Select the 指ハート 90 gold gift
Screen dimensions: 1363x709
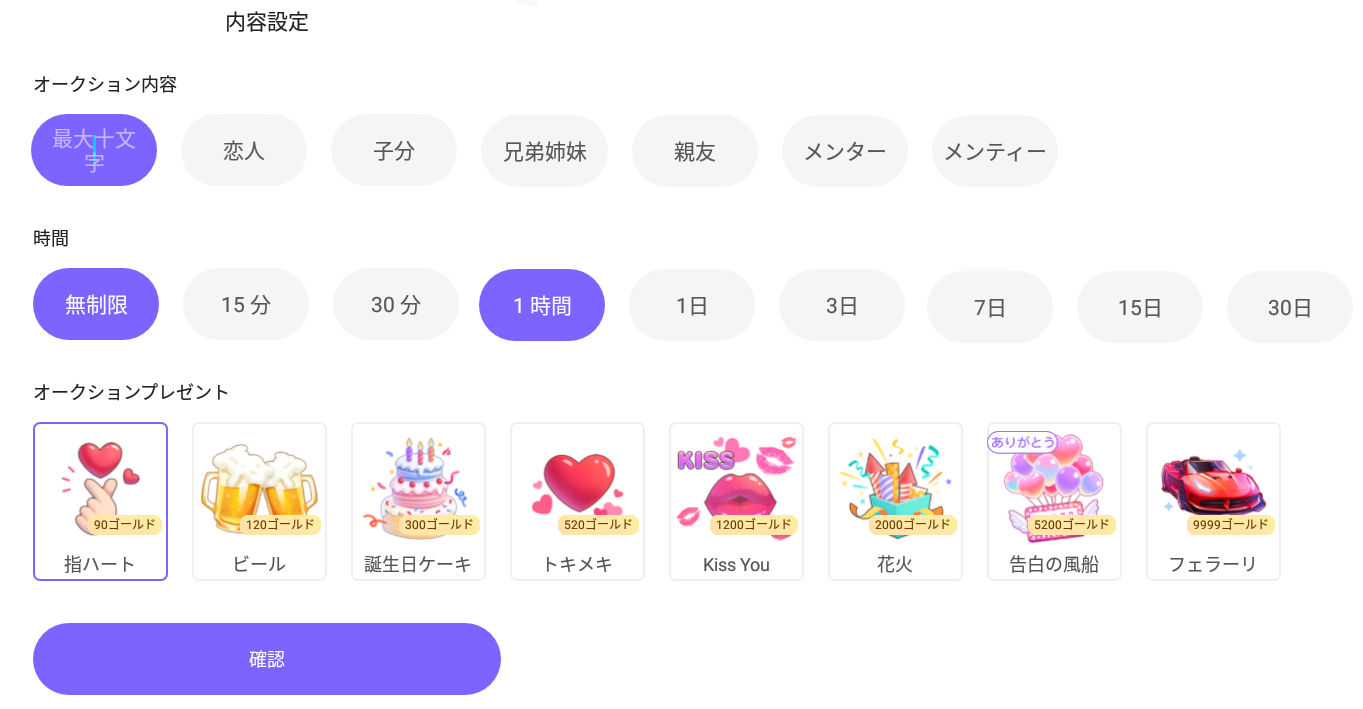click(100, 501)
